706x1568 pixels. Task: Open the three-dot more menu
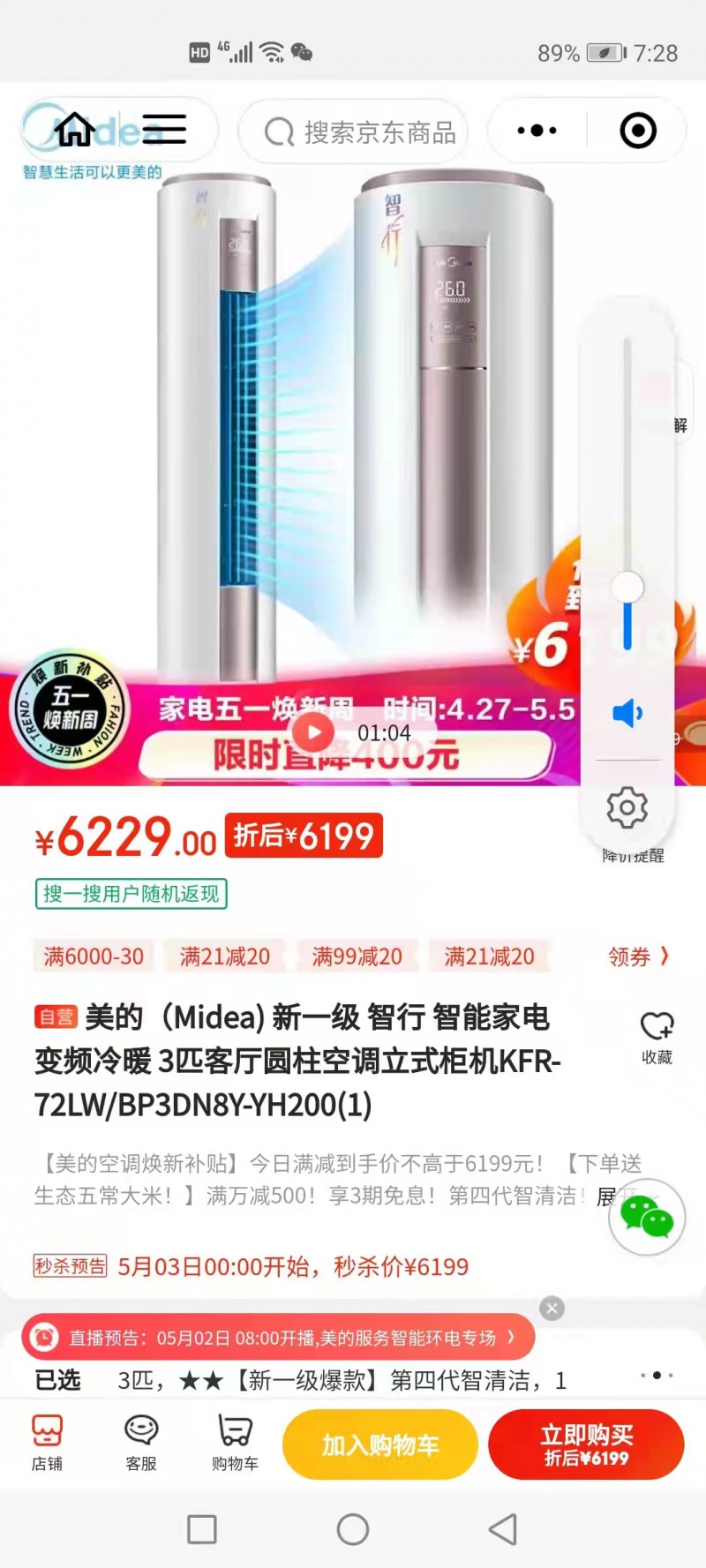pyautogui.click(x=537, y=131)
